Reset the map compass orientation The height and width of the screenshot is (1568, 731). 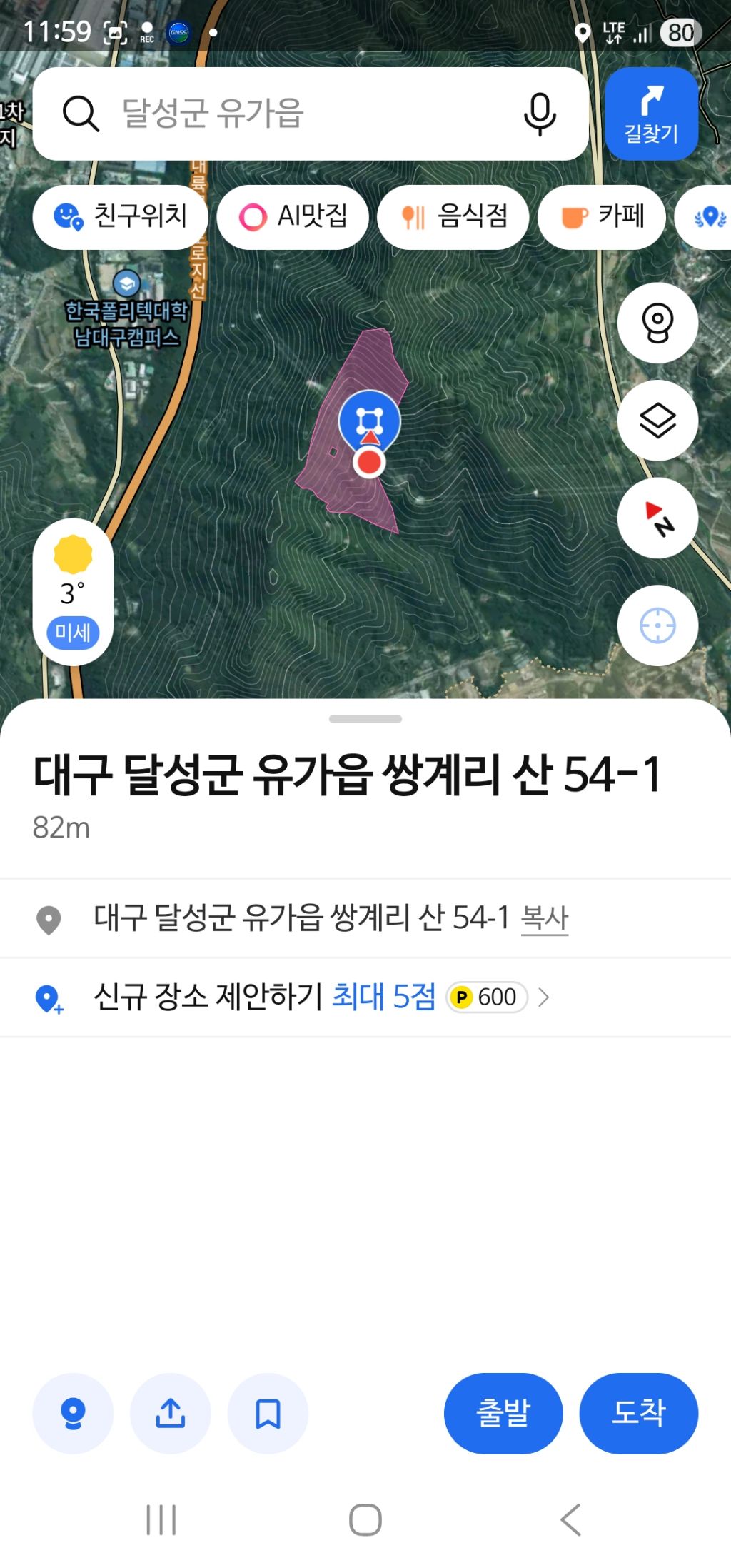pyautogui.click(x=657, y=518)
